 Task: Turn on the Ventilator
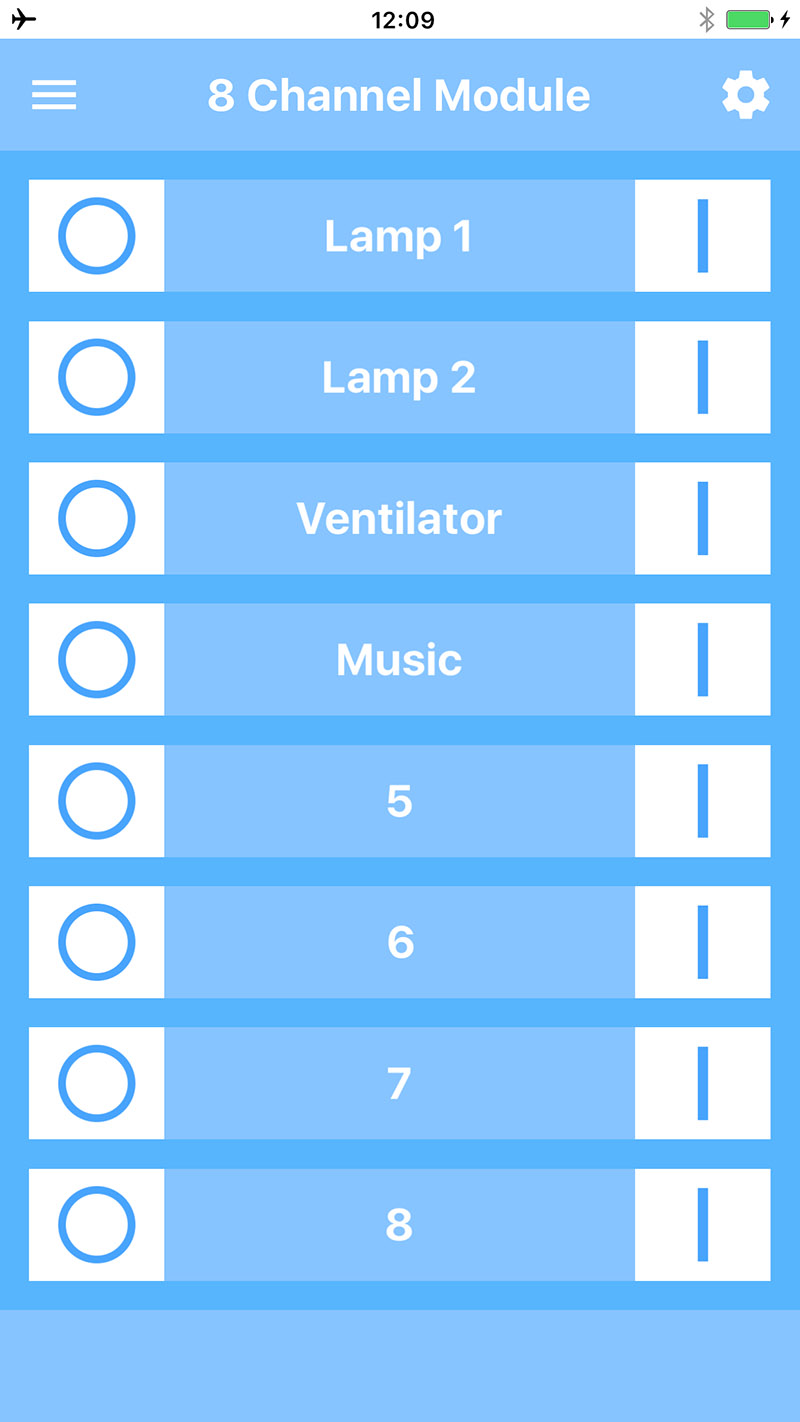[x=703, y=518]
